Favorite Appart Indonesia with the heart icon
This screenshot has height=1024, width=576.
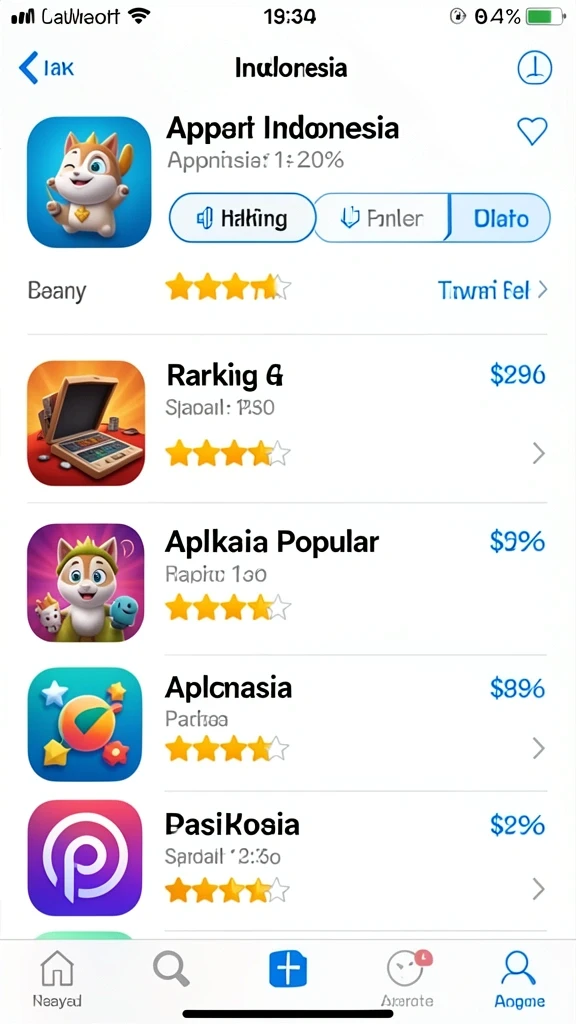(x=532, y=131)
